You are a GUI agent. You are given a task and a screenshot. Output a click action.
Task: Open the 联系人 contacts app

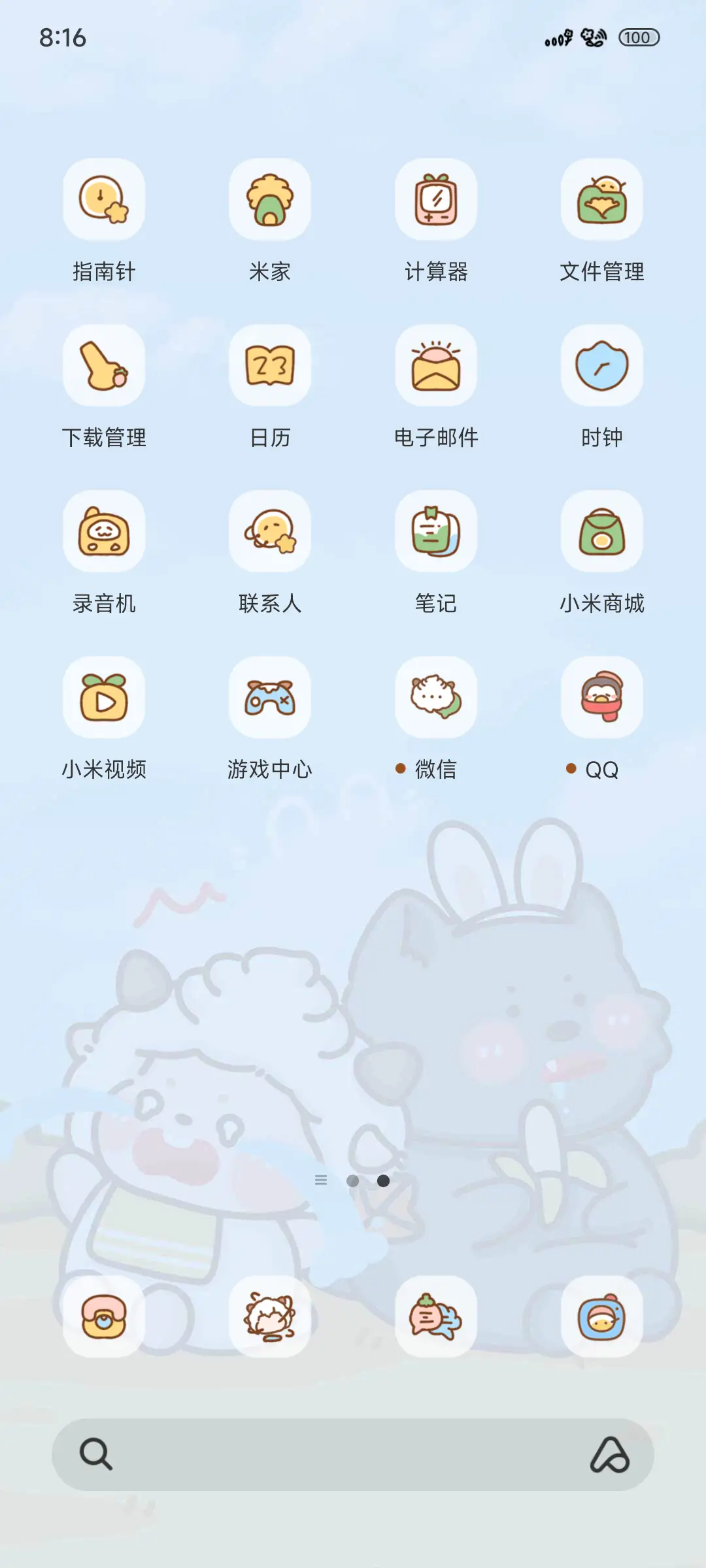click(270, 532)
